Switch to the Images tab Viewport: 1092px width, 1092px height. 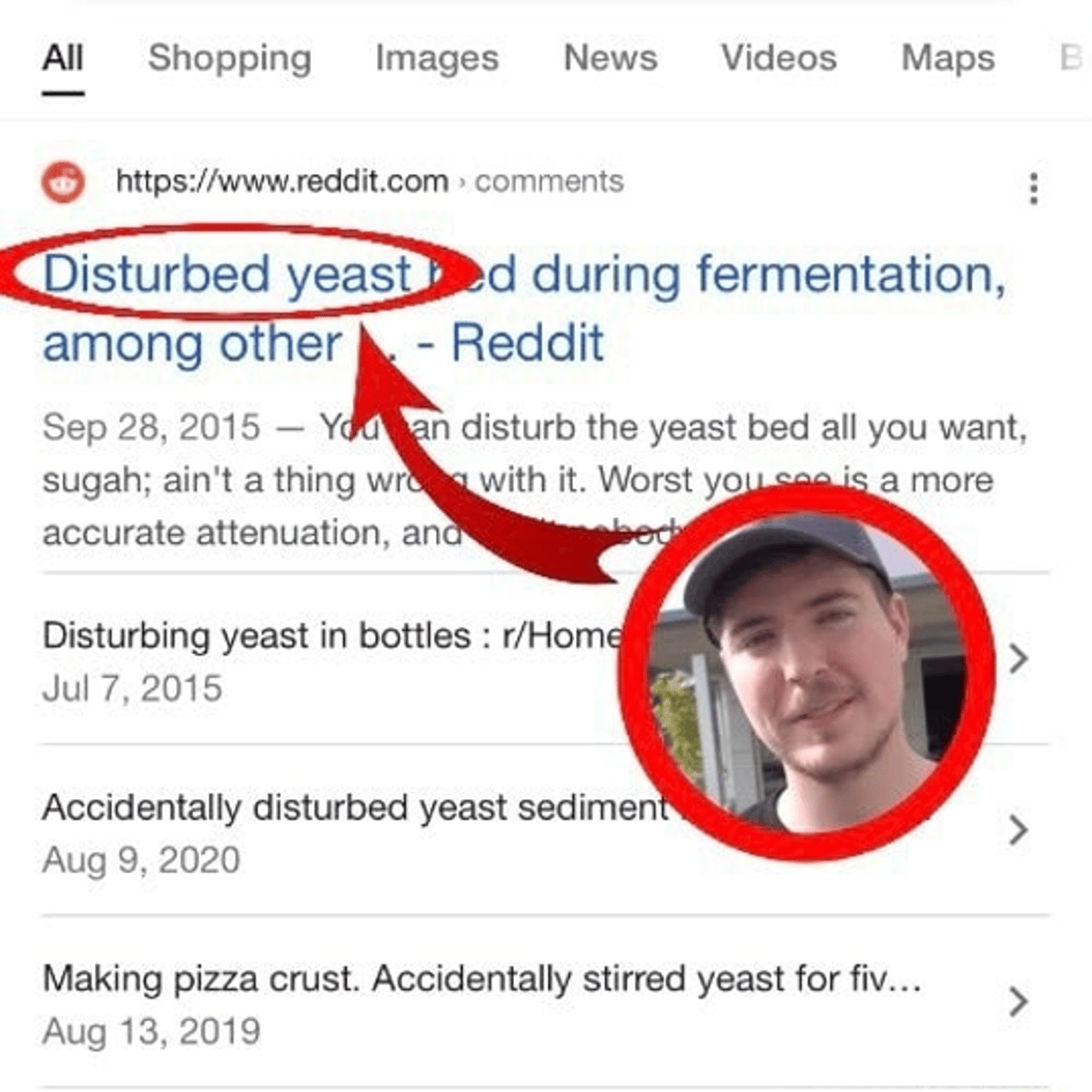(x=437, y=58)
